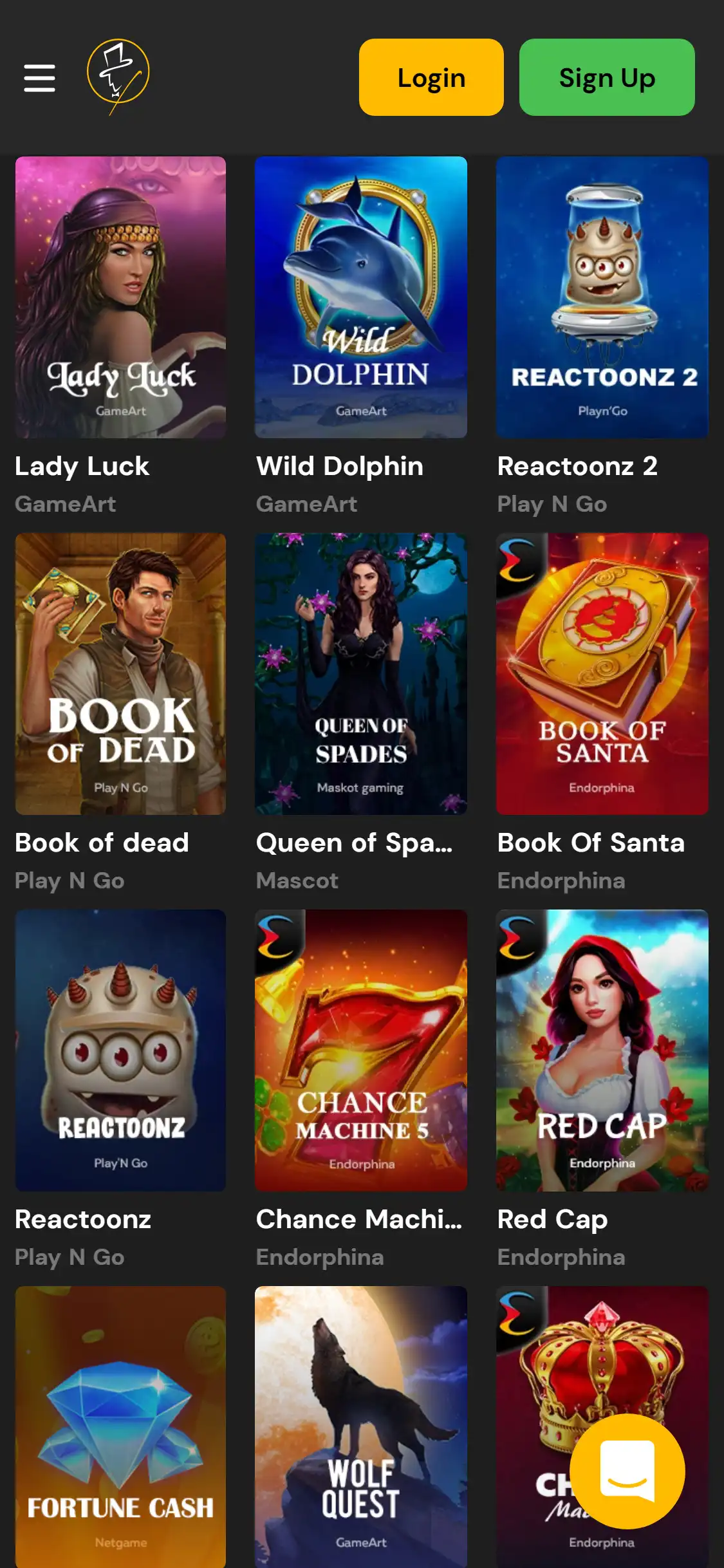Screen dimensions: 724x1568
Task: Open the Reactoonz 2 game tile
Action: [602, 297]
